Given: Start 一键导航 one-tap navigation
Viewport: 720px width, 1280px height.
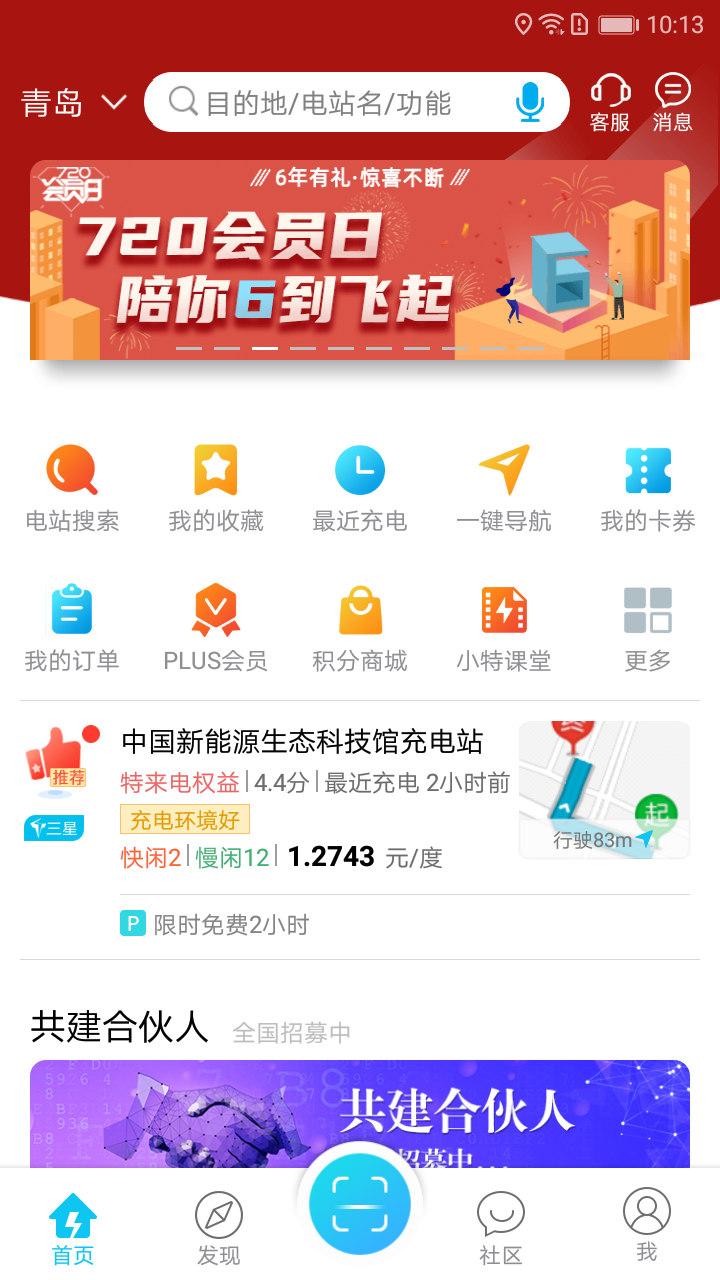Looking at the screenshot, I should [503, 487].
